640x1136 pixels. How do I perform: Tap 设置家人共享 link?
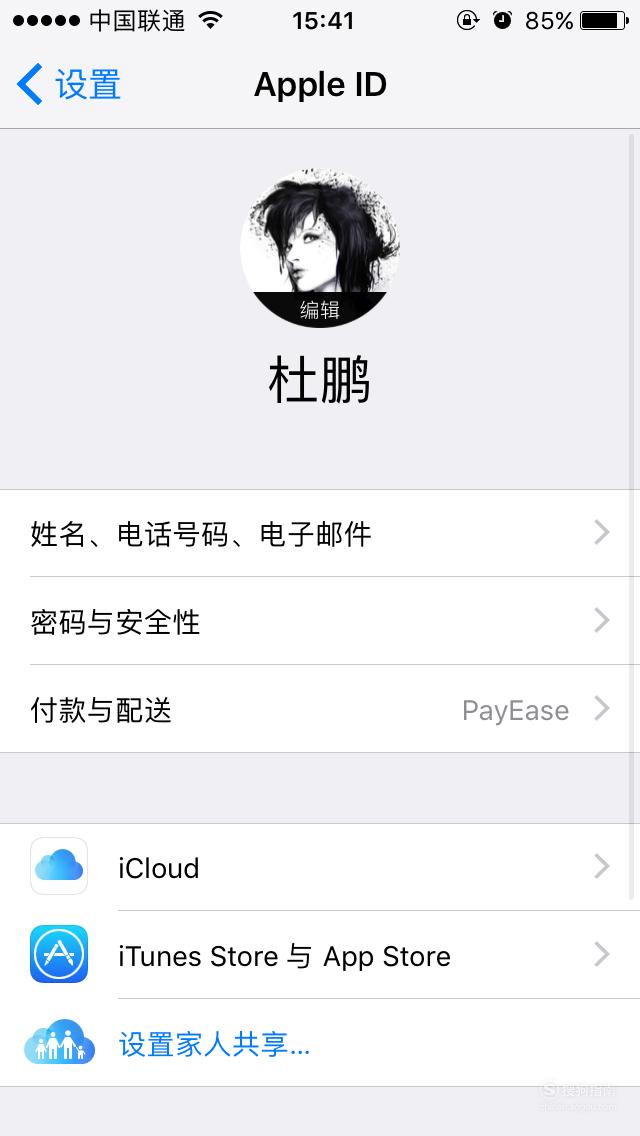[215, 1044]
